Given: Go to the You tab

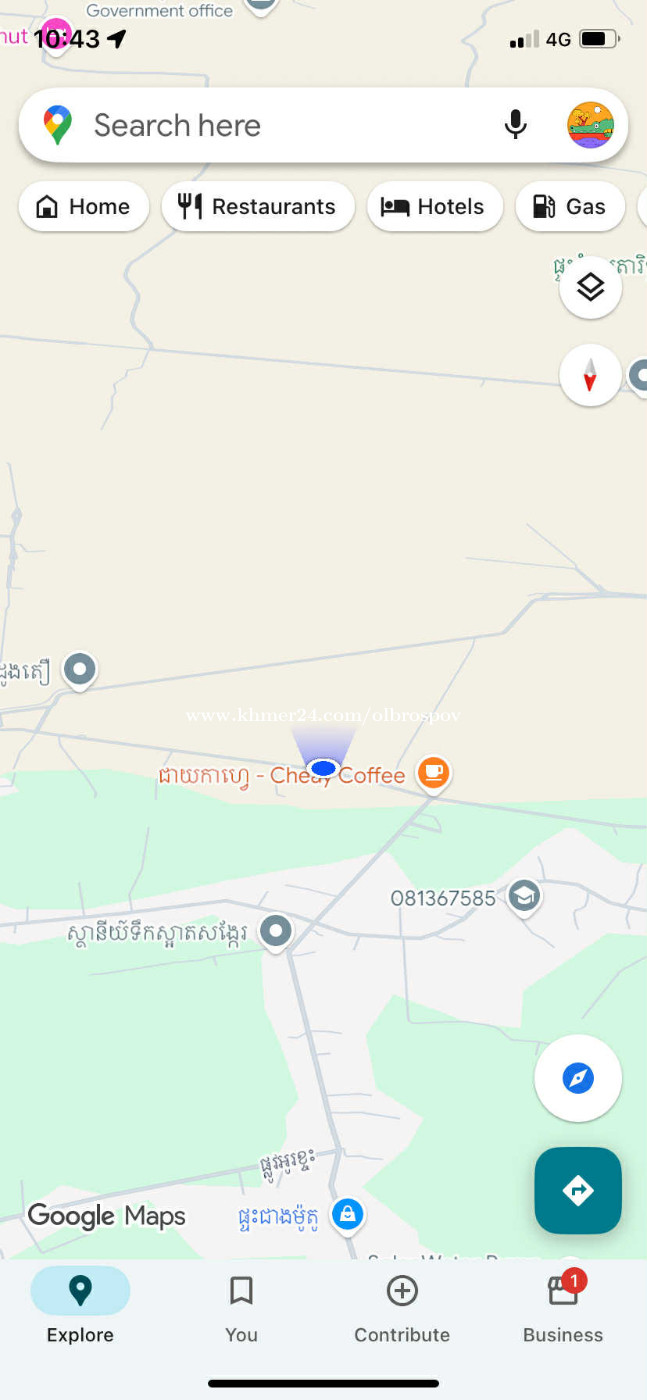Looking at the screenshot, I should [x=241, y=1306].
